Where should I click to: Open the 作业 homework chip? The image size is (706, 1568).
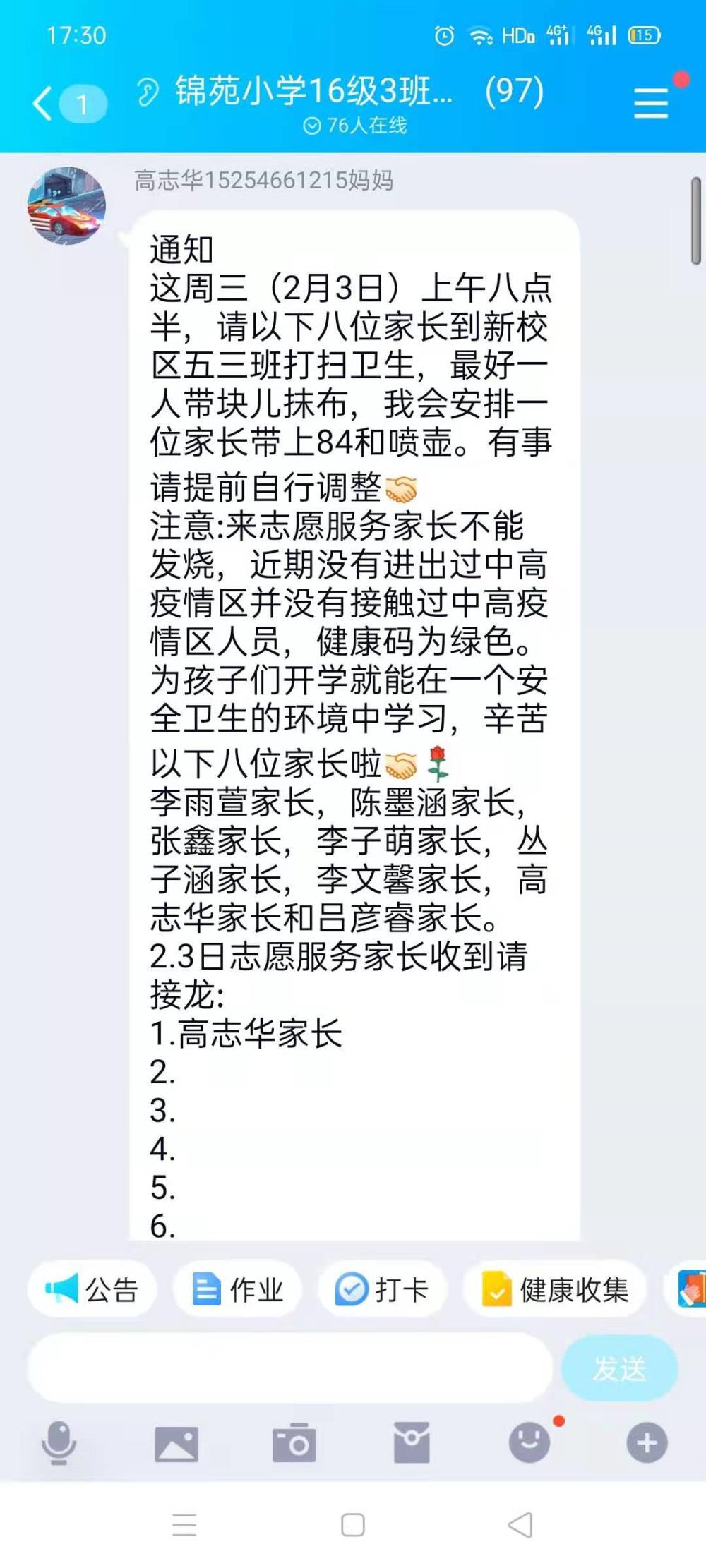(x=238, y=1290)
